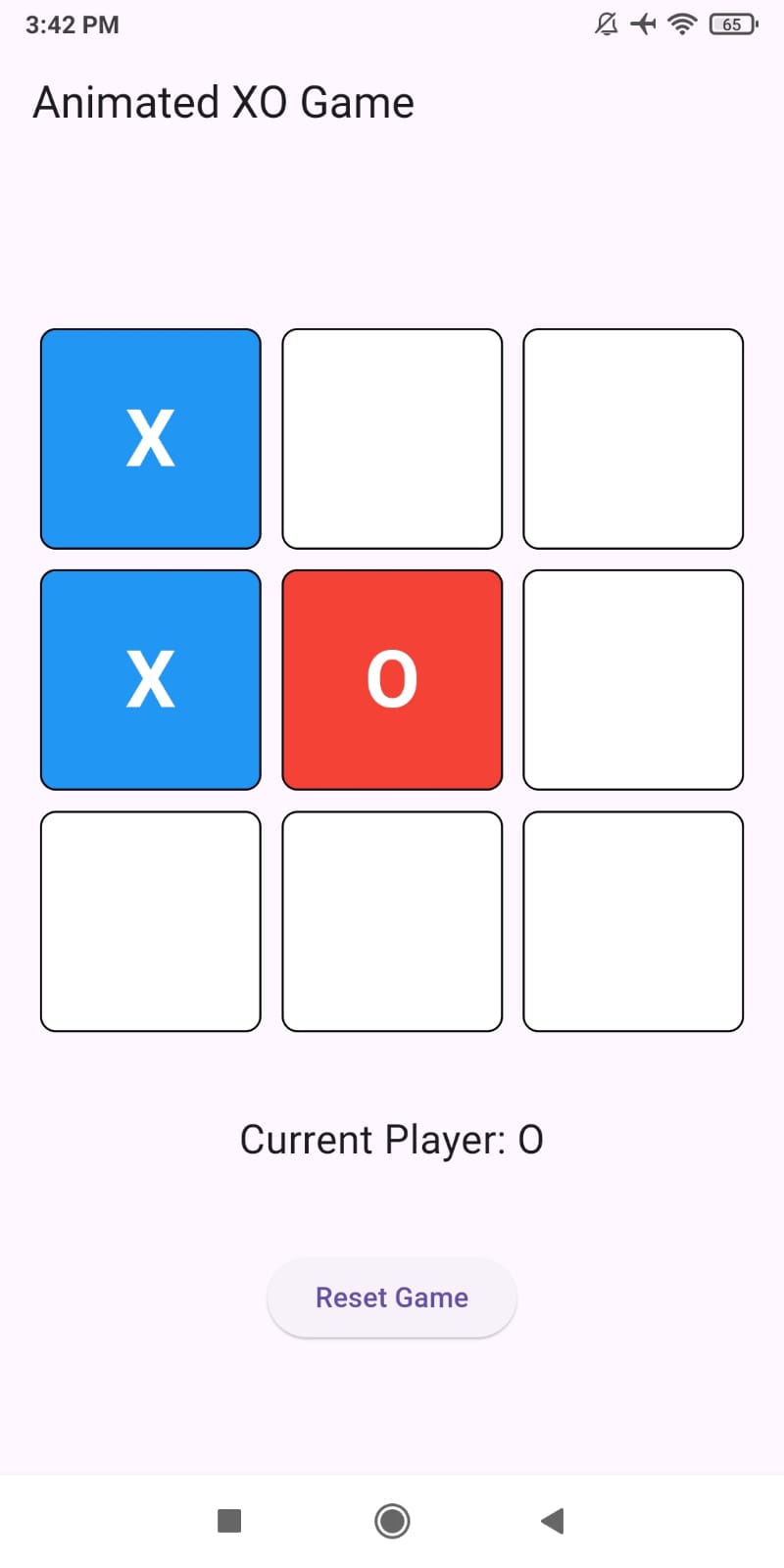Place O in the bottom-right empty cell
Screen dimensions: 784x1568
[633, 921]
